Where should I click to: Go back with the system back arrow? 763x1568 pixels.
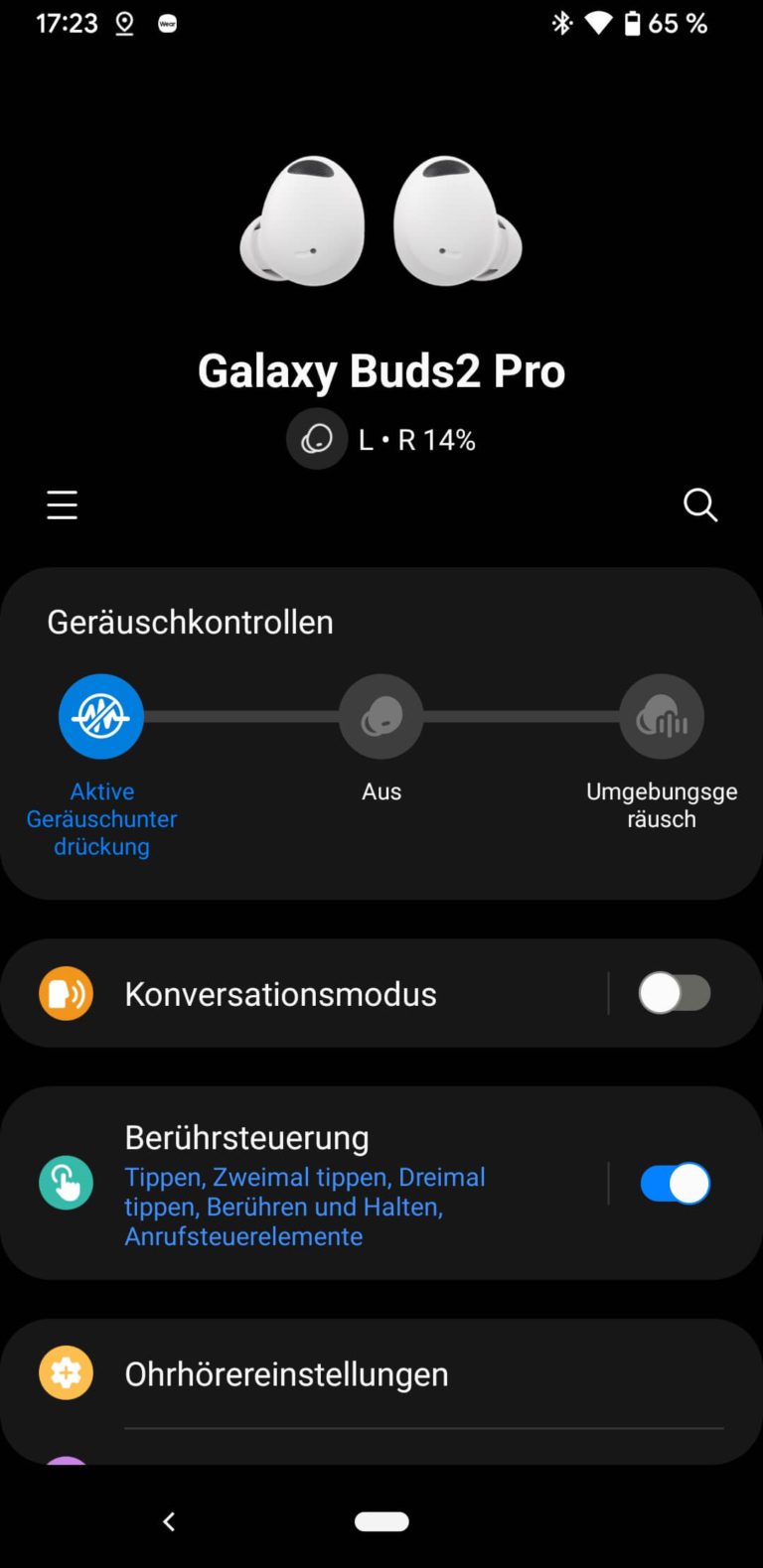[169, 1521]
